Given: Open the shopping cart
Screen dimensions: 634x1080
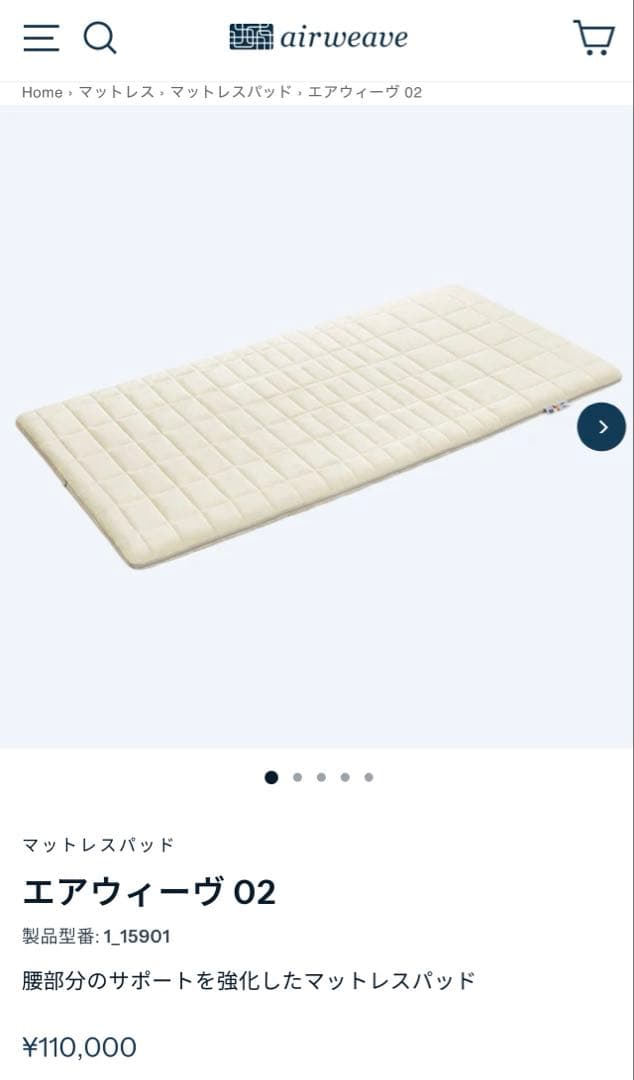Looking at the screenshot, I should pyautogui.click(x=593, y=38).
